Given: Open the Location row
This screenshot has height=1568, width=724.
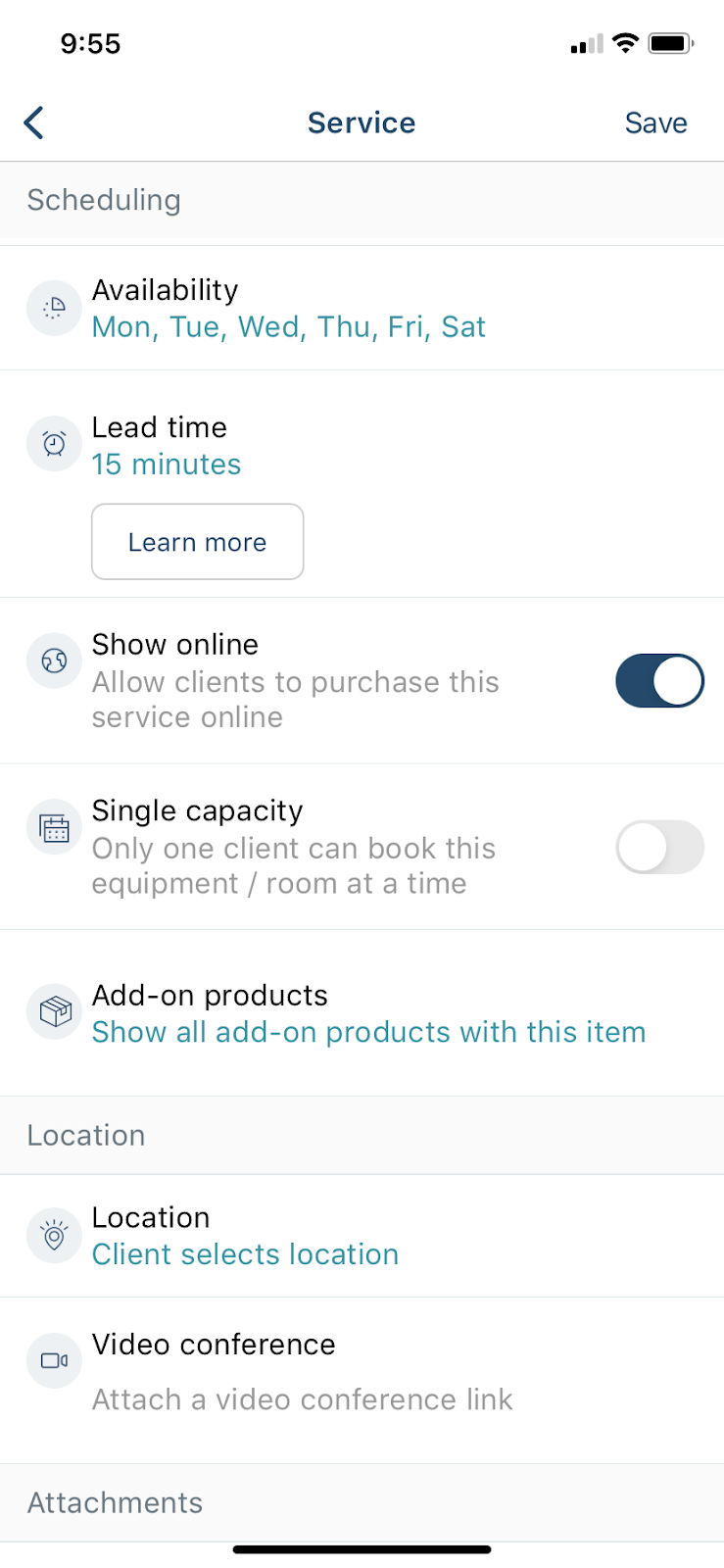Looking at the screenshot, I should tap(362, 1236).
